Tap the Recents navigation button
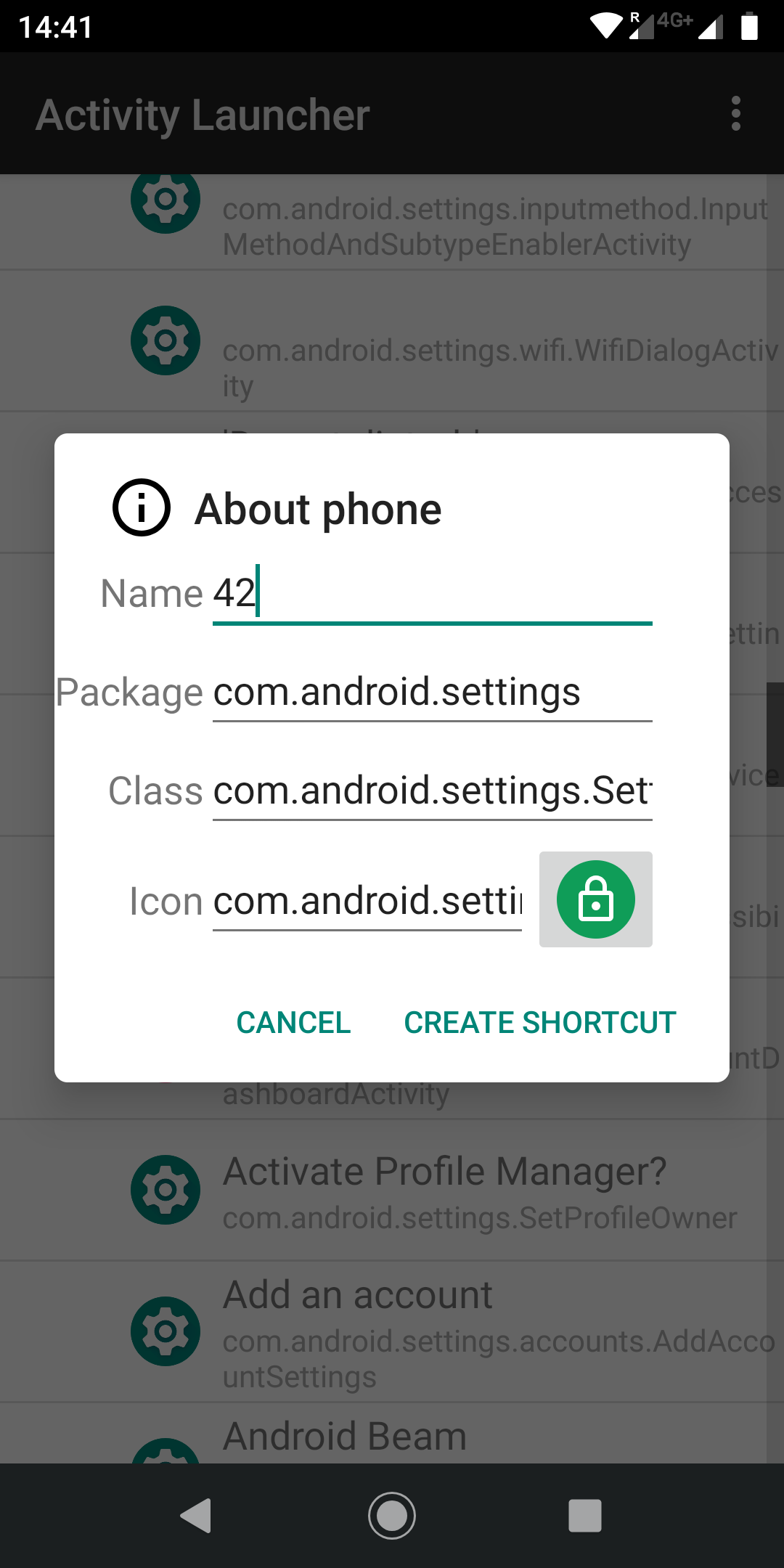The image size is (784, 1568). click(x=585, y=1516)
